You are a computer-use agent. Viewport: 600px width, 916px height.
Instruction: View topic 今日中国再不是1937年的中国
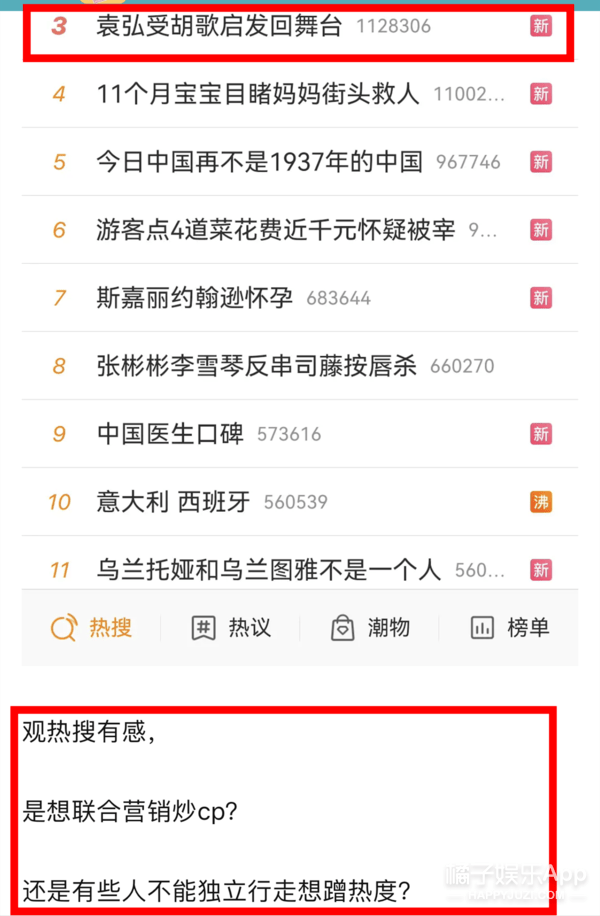[x=259, y=162]
